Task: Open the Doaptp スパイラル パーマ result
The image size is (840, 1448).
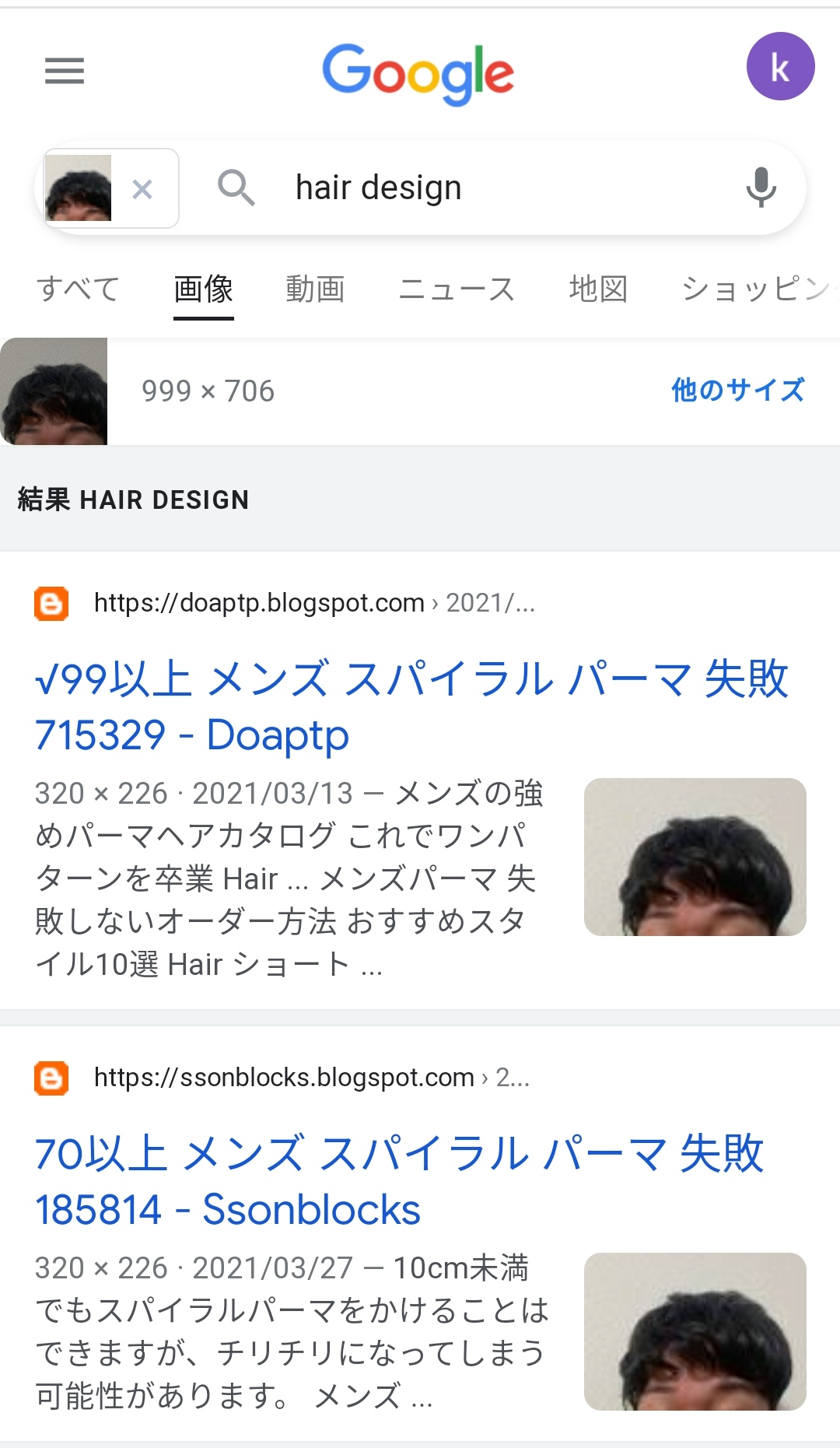Action: click(412, 706)
